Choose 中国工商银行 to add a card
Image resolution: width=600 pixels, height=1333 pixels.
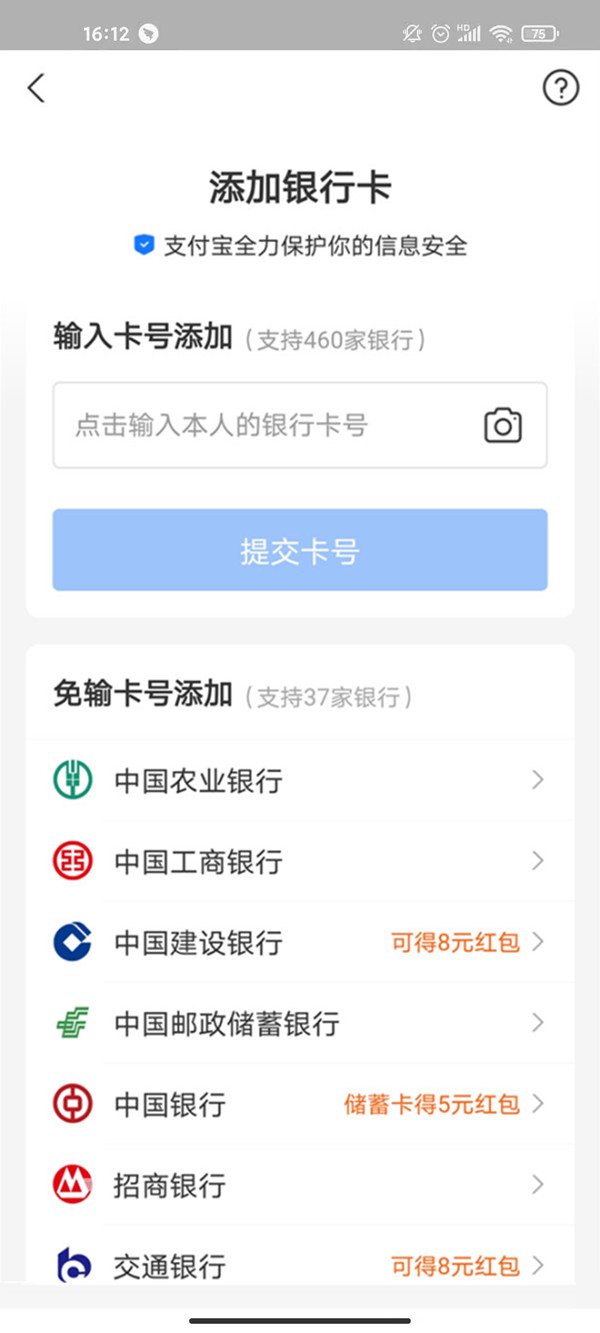pos(300,861)
